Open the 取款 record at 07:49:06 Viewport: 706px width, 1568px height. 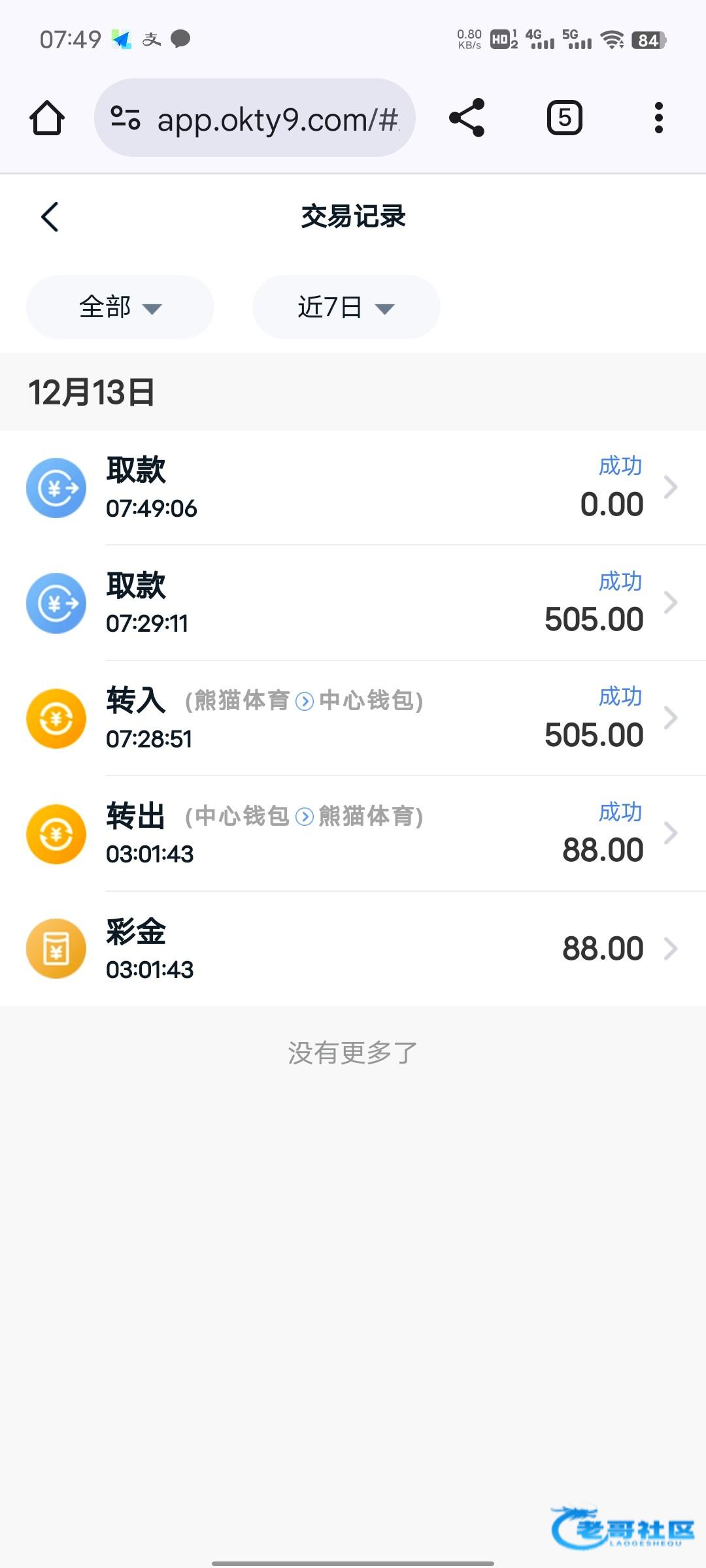click(x=353, y=487)
